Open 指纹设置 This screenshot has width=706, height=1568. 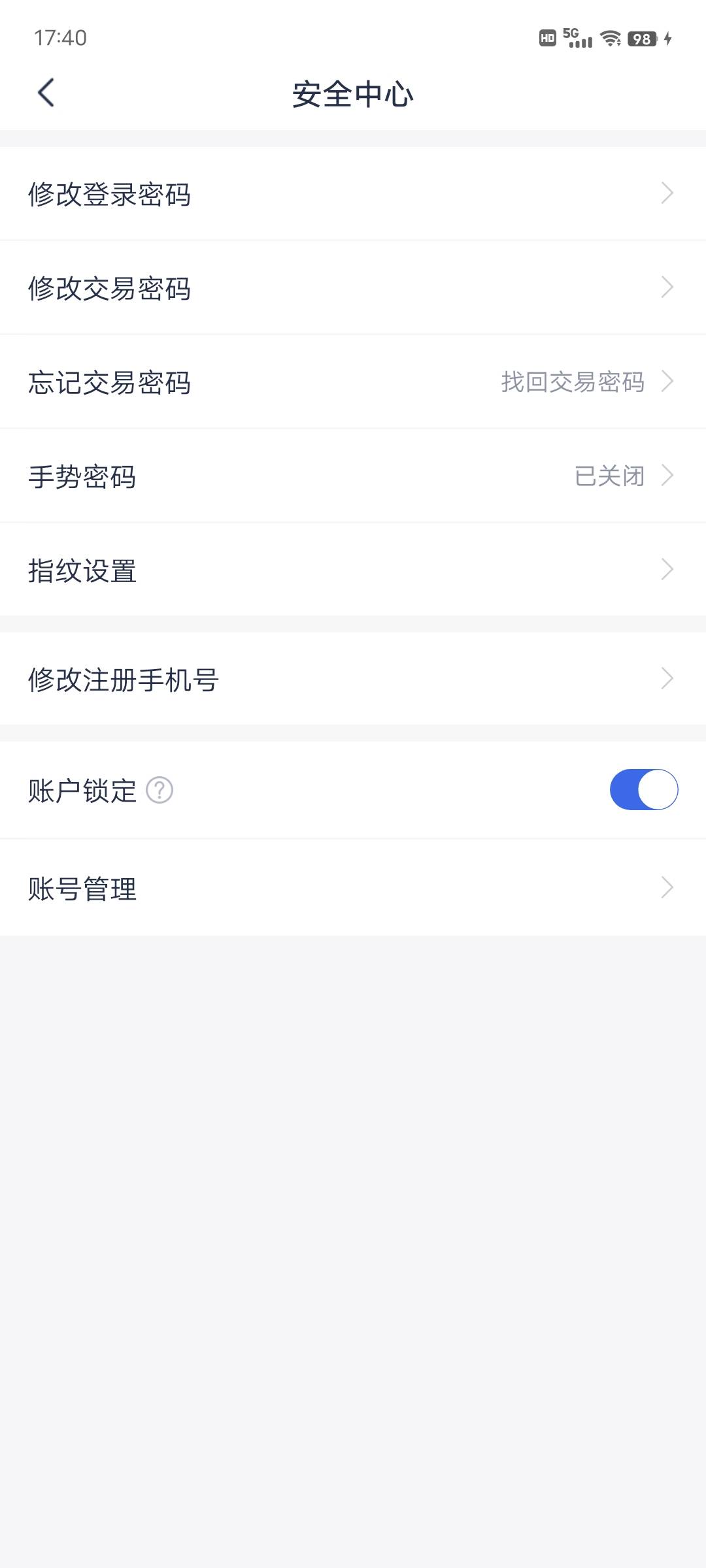tap(353, 570)
